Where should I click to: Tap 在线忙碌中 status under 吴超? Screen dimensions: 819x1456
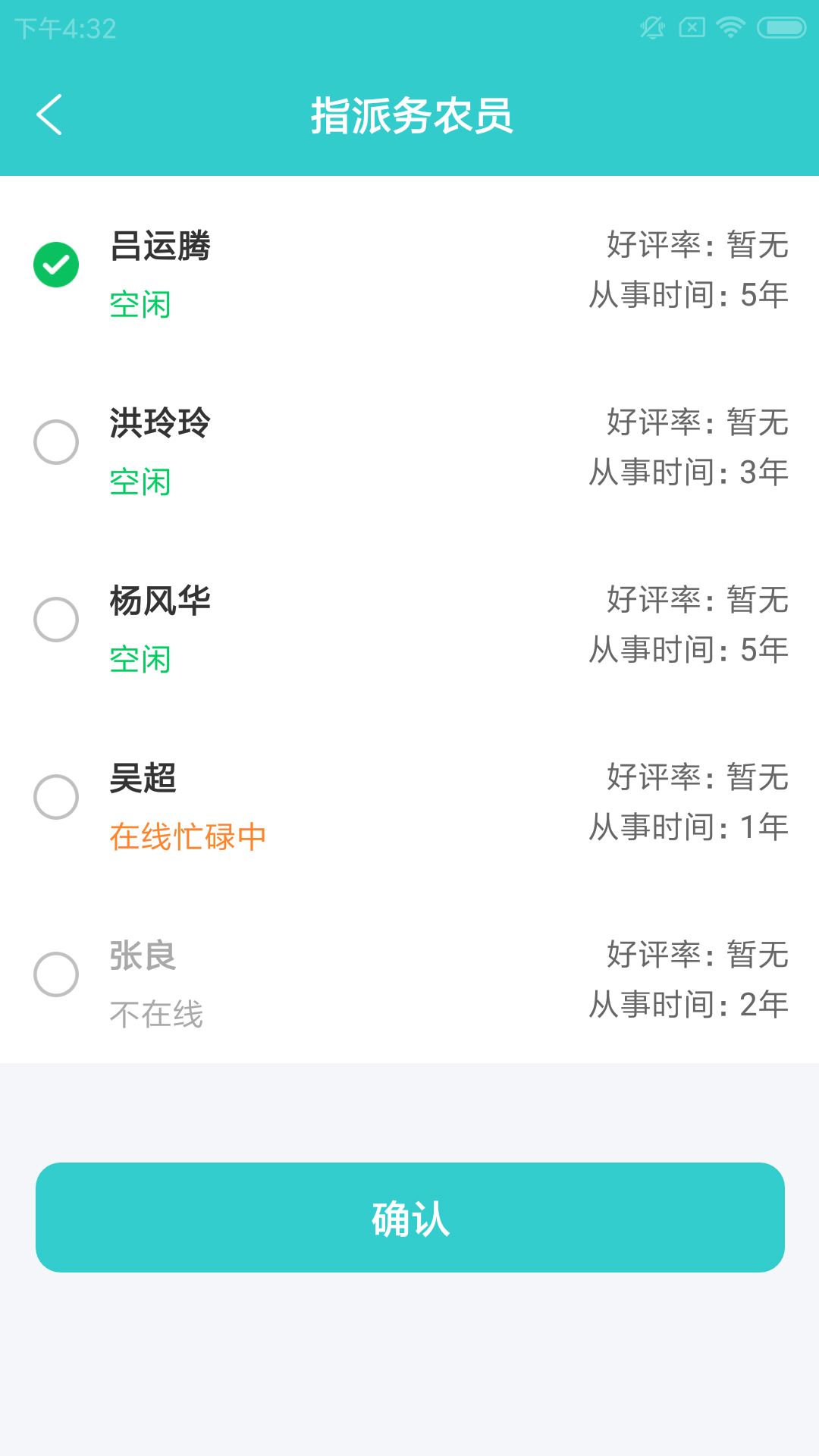click(189, 837)
